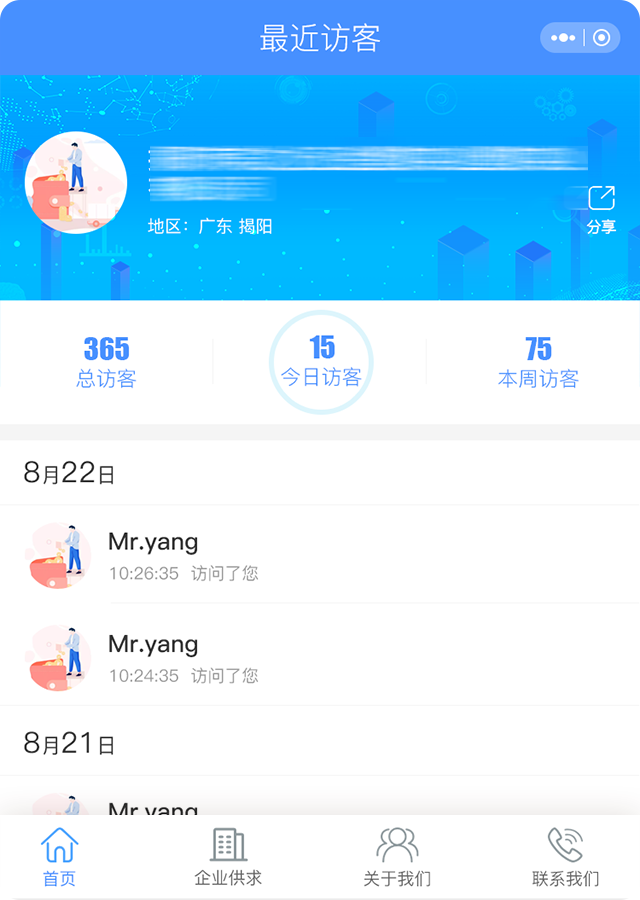Open Mr.yang's visit at 10:26:35
This screenshot has height=900, width=640.
coord(320,555)
